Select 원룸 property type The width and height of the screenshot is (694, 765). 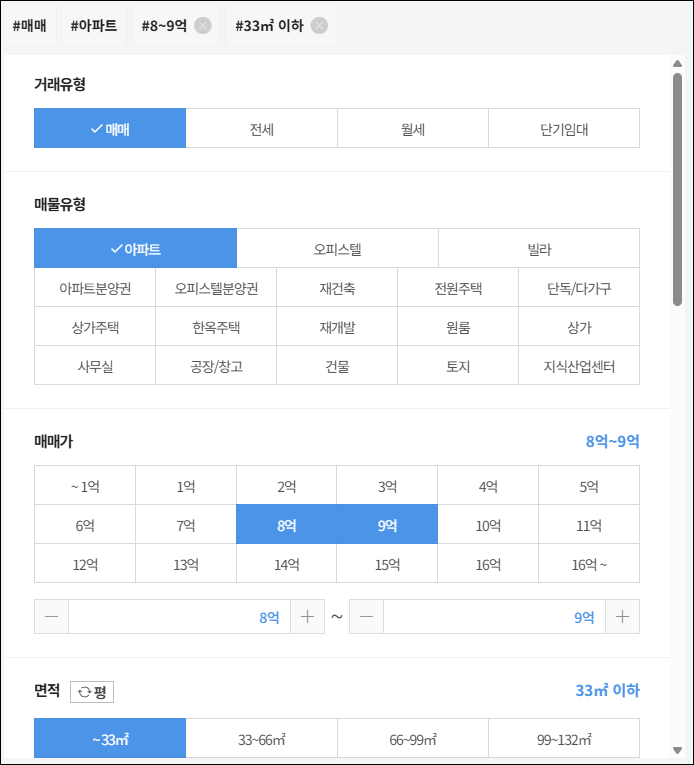458,327
